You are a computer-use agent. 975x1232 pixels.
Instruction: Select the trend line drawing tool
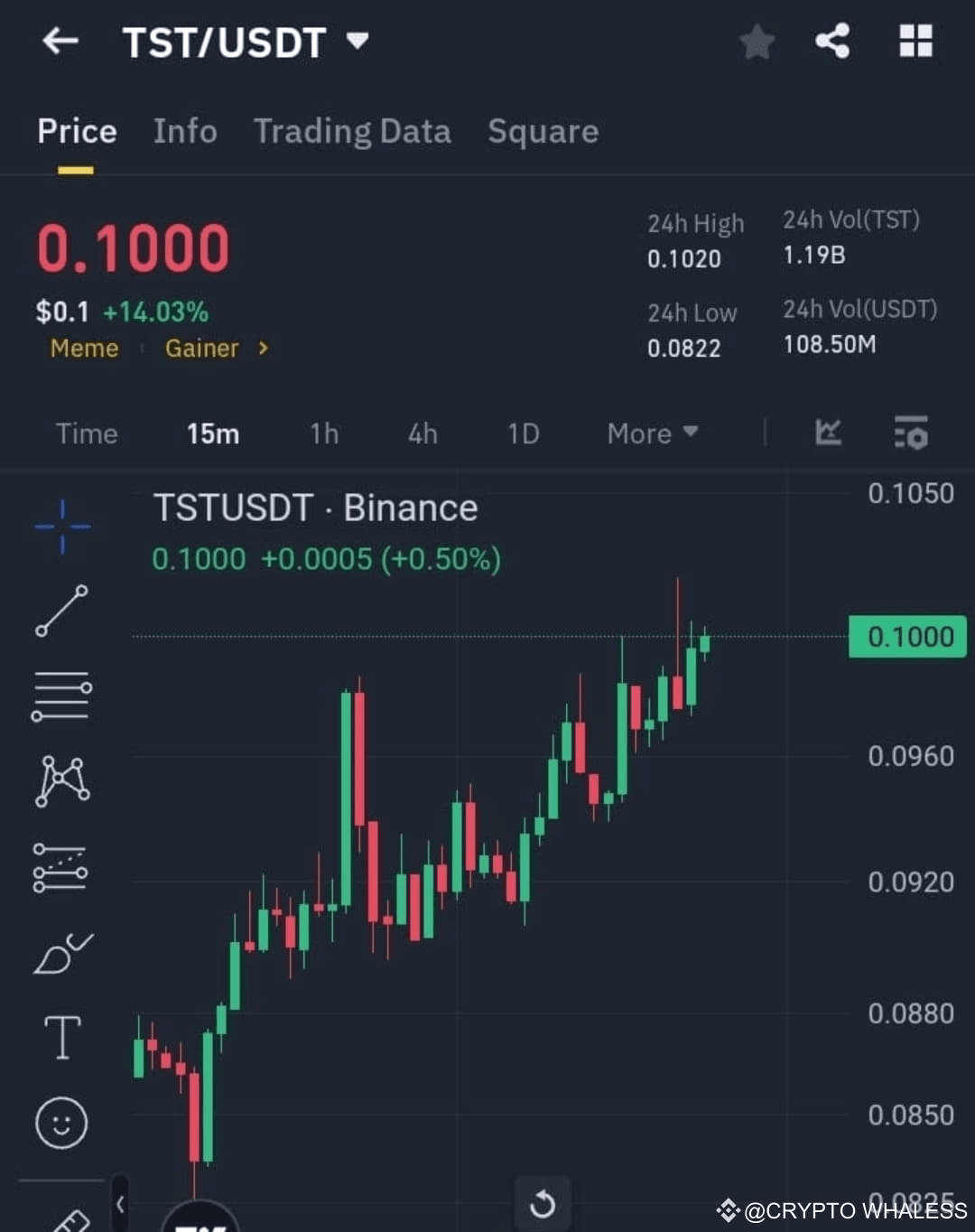tap(61, 612)
